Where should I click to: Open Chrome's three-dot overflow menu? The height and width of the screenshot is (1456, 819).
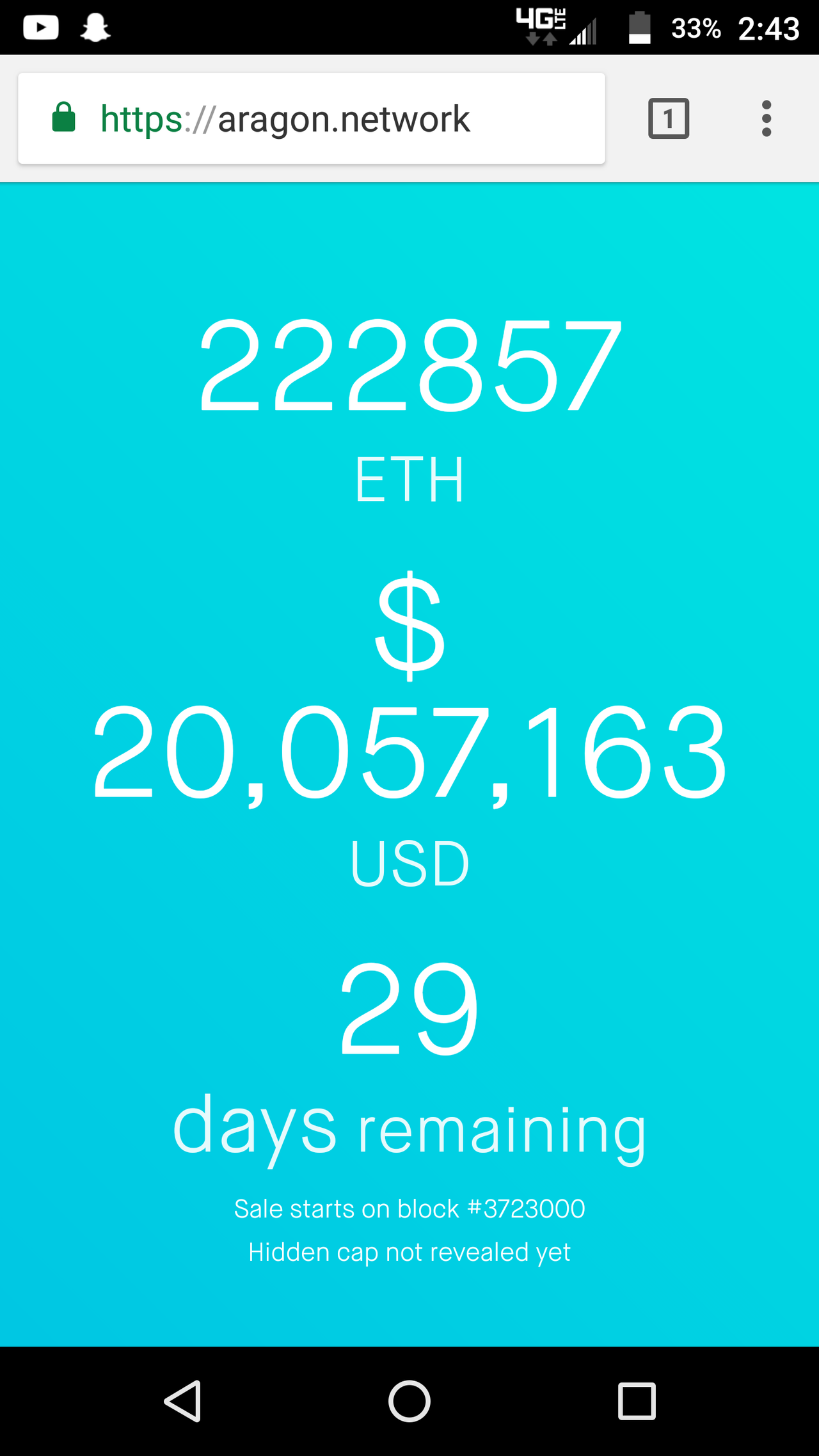(x=767, y=118)
